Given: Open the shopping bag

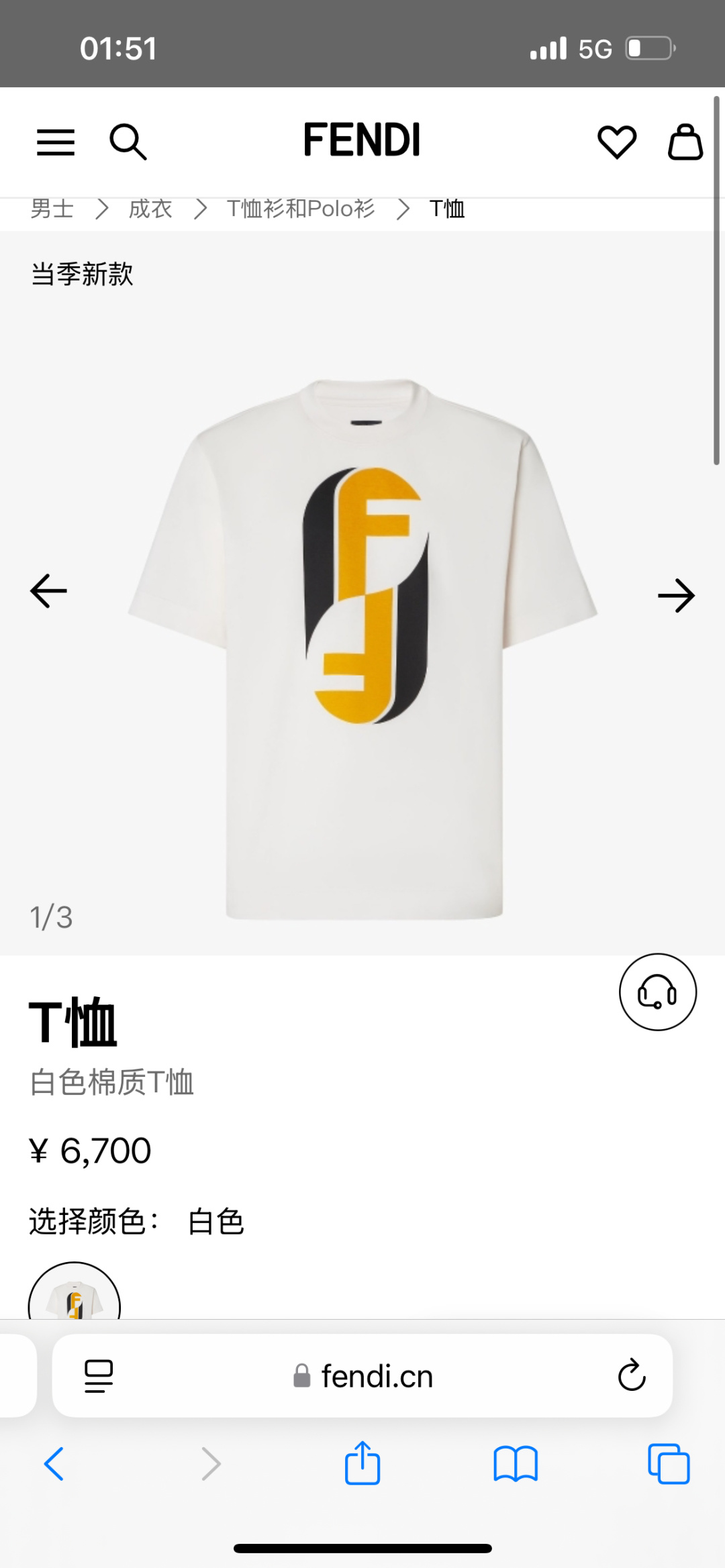Looking at the screenshot, I should point(685,142).
